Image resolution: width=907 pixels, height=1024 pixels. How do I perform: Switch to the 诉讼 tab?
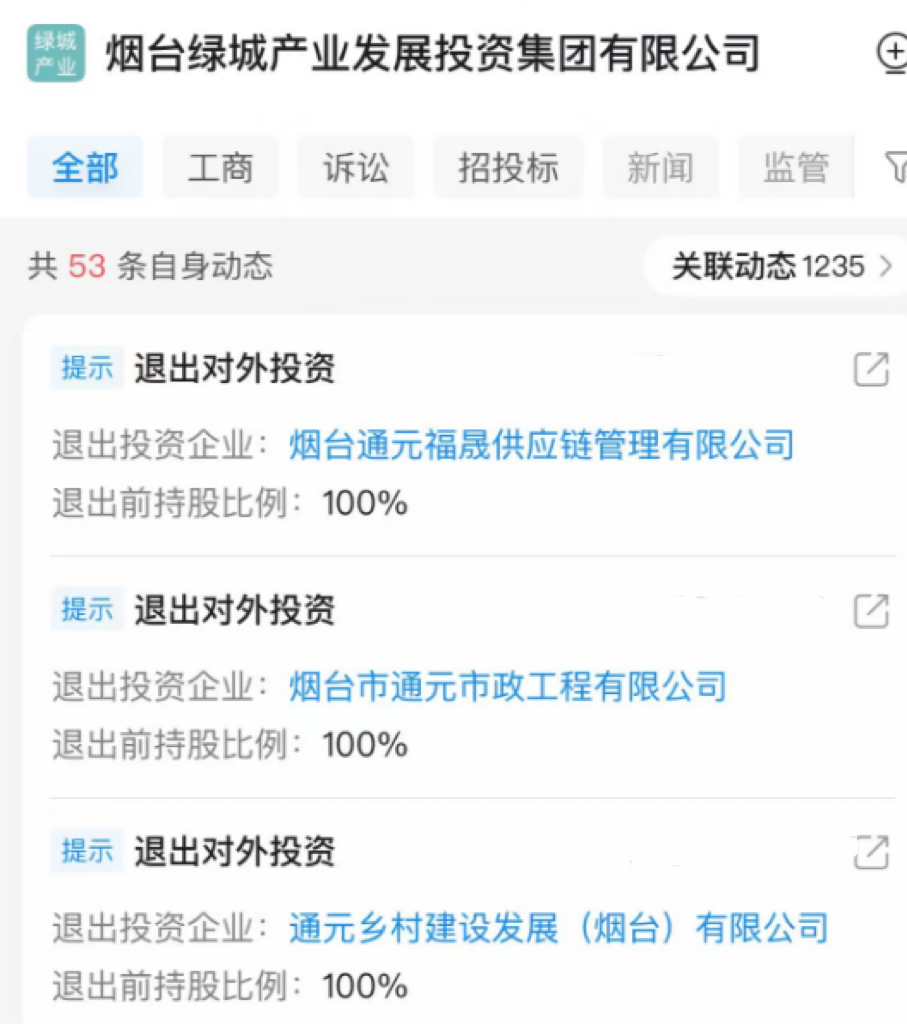[x=355, y=167]
